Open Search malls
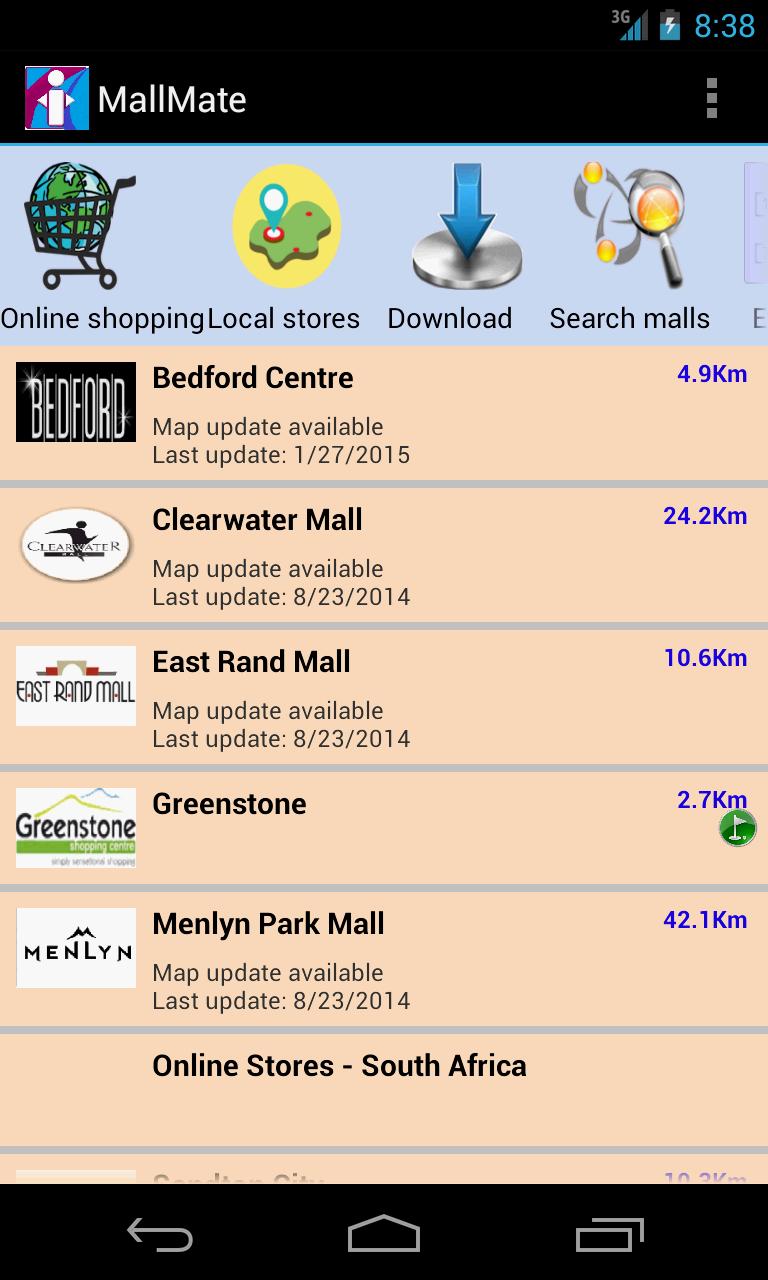 point(629,246)
